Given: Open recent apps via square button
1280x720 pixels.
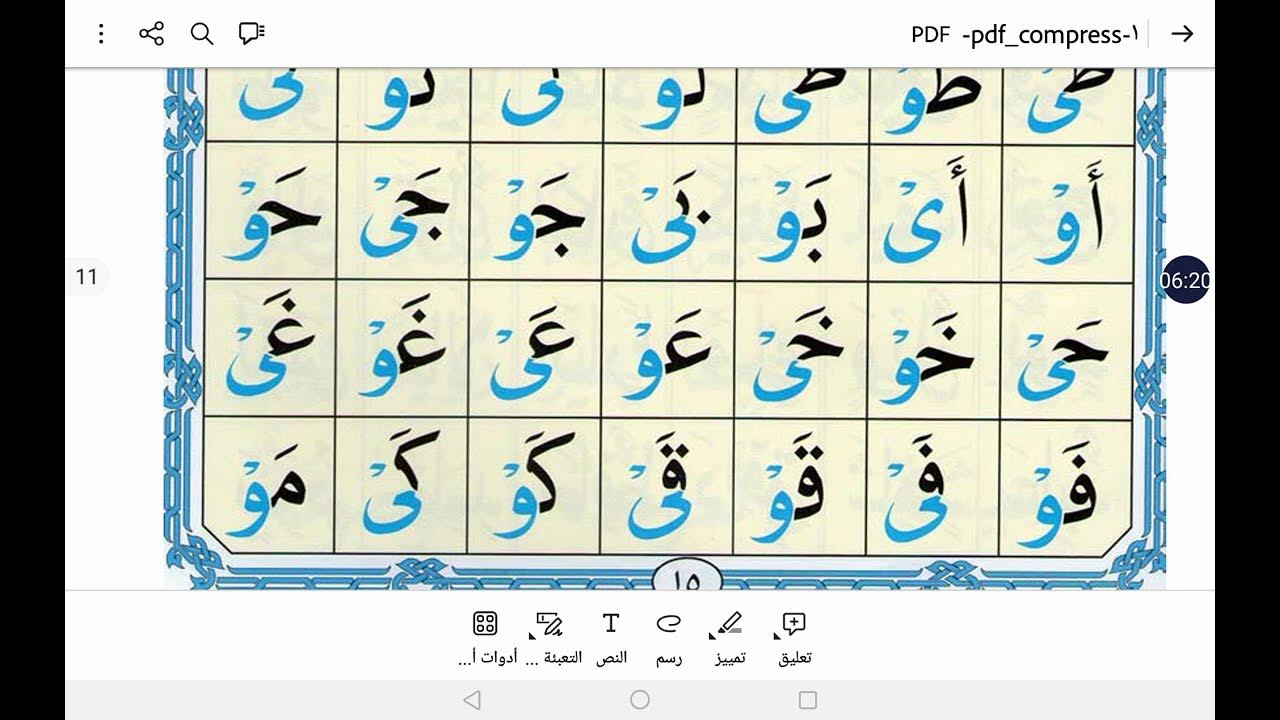Looking at the screenshot, I should (x=808, y=700).
